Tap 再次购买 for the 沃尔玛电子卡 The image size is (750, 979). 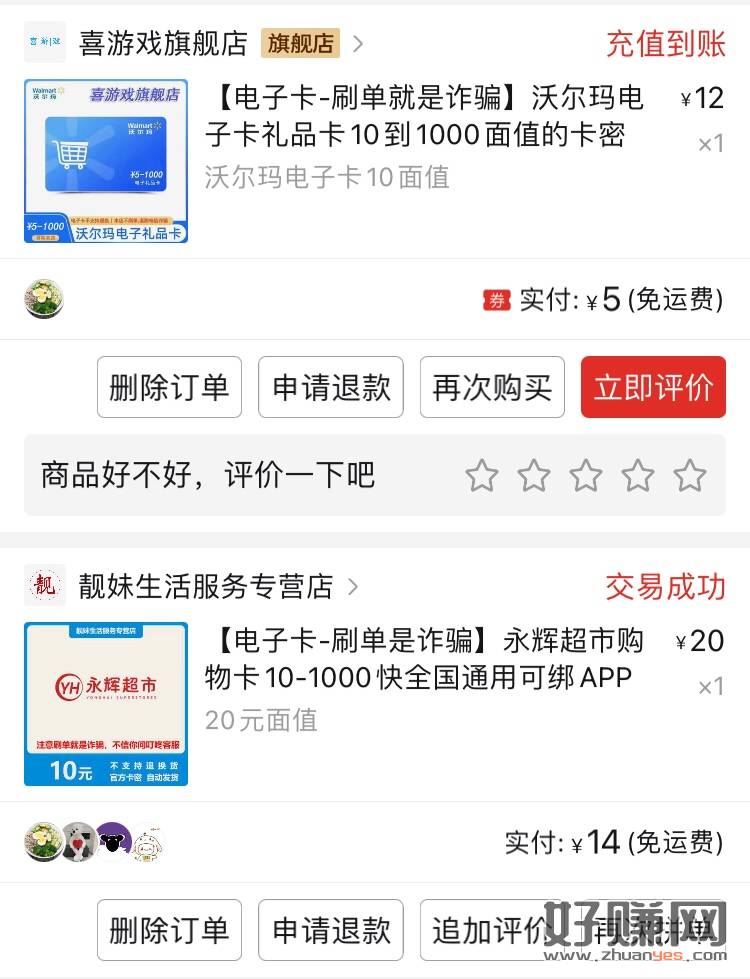pos(492,387)
